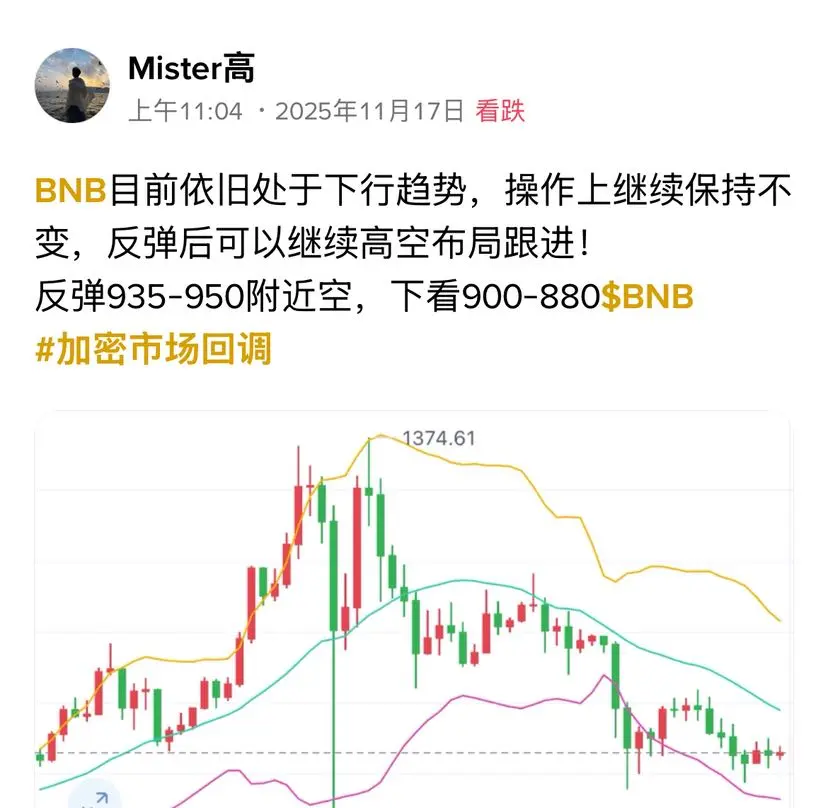Enlarge the BNB candlestick chart image

pos(412,610)
